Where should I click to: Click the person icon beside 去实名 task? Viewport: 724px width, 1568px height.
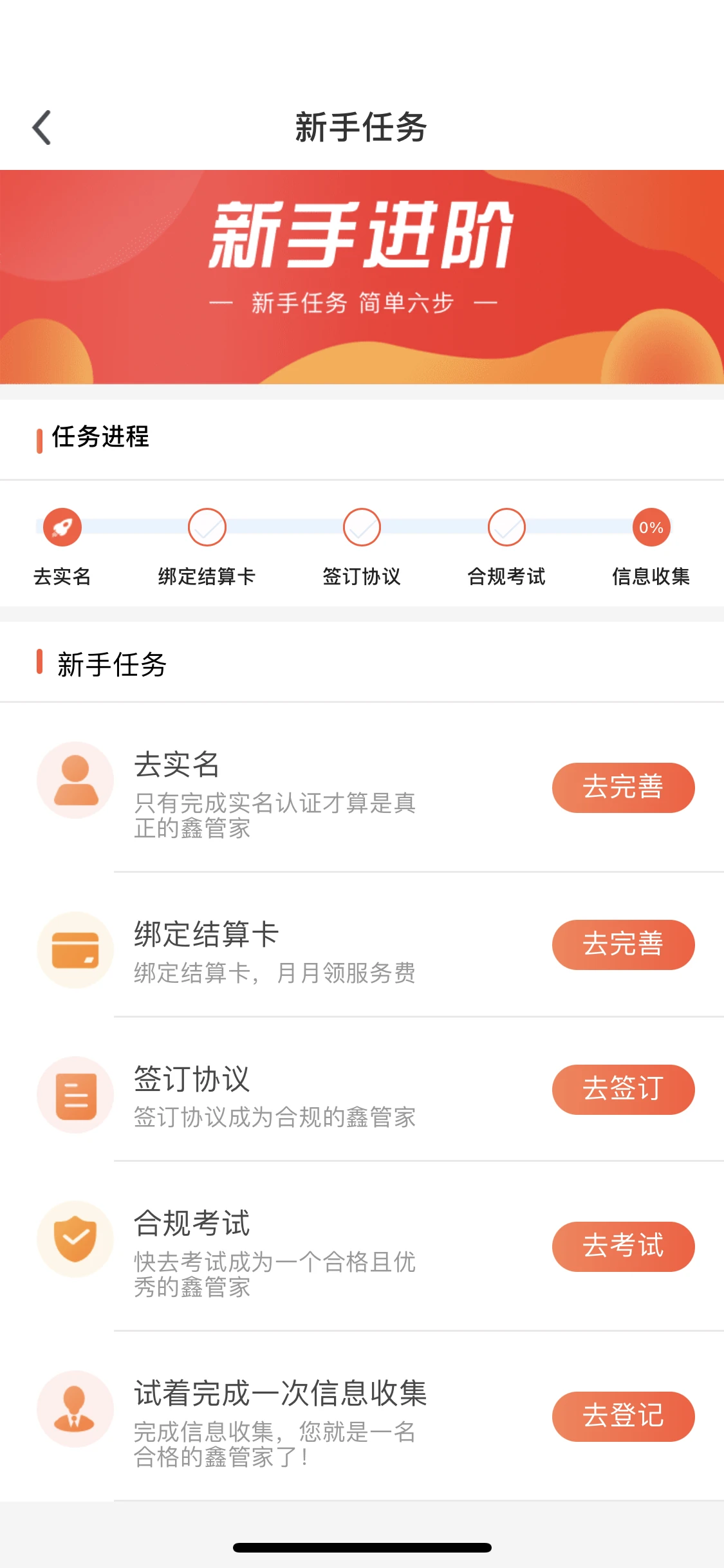click(x=75, y=780)
